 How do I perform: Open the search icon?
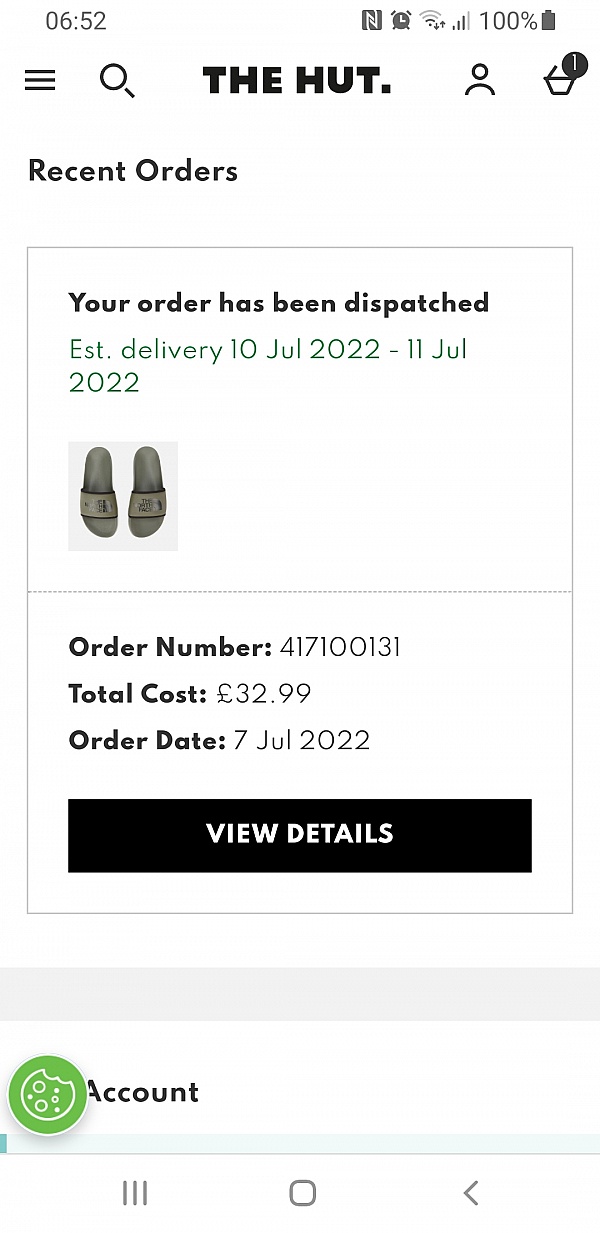point(117,80)
